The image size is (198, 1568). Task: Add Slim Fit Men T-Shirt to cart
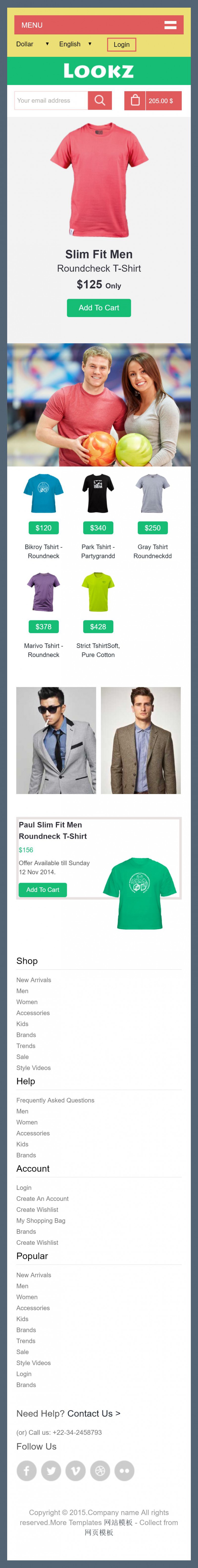click(x=99, y=307)
